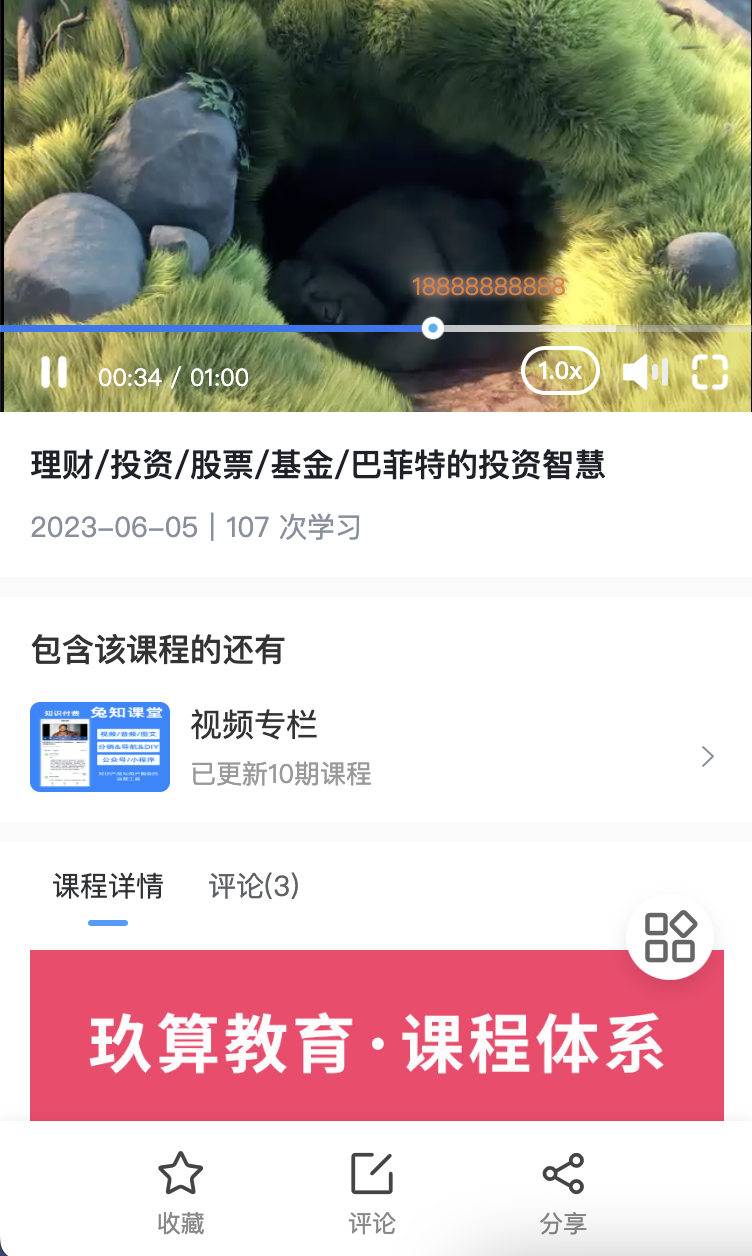Mute the video sound
The image size is (752, 1256).
pyautogui.click(x=644, y=373)
